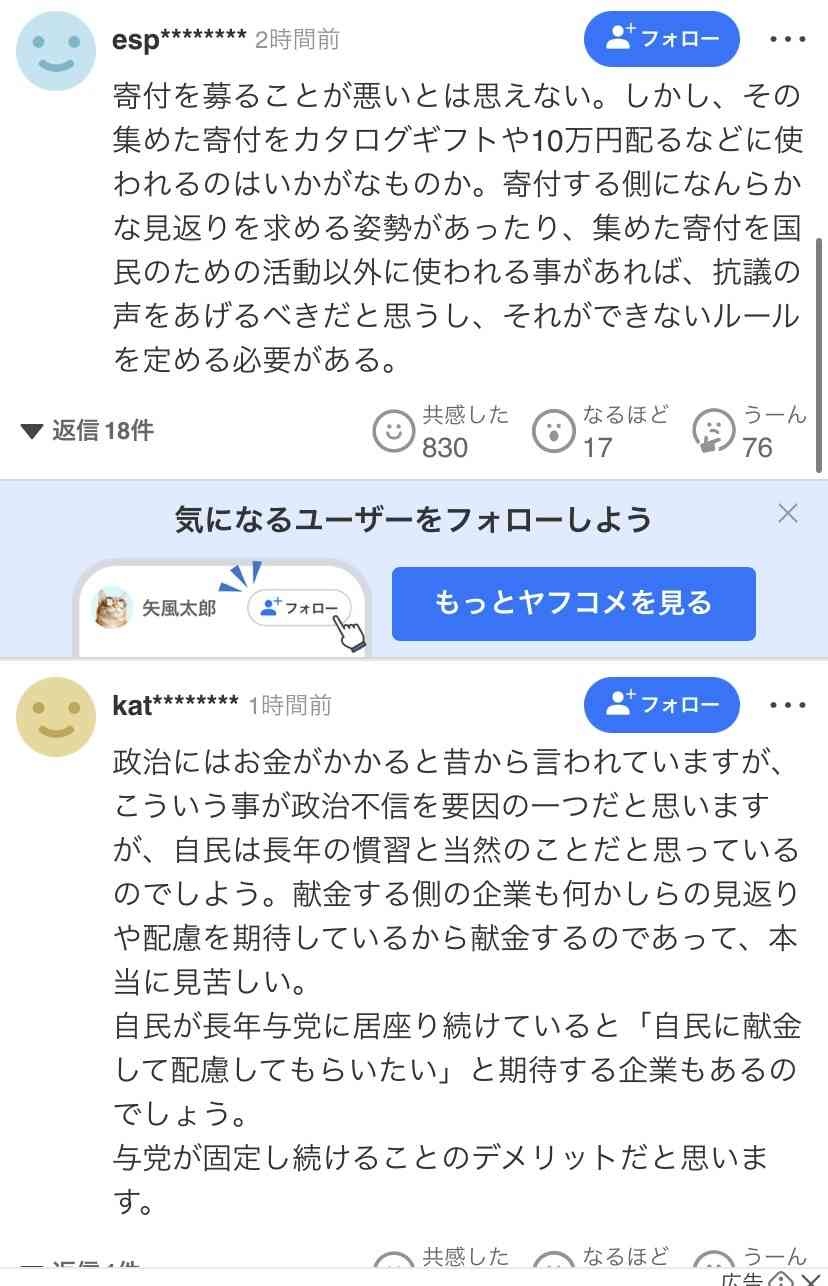Open the more options menu on esp's comment

pyautogui.click(x=789, y=39)
